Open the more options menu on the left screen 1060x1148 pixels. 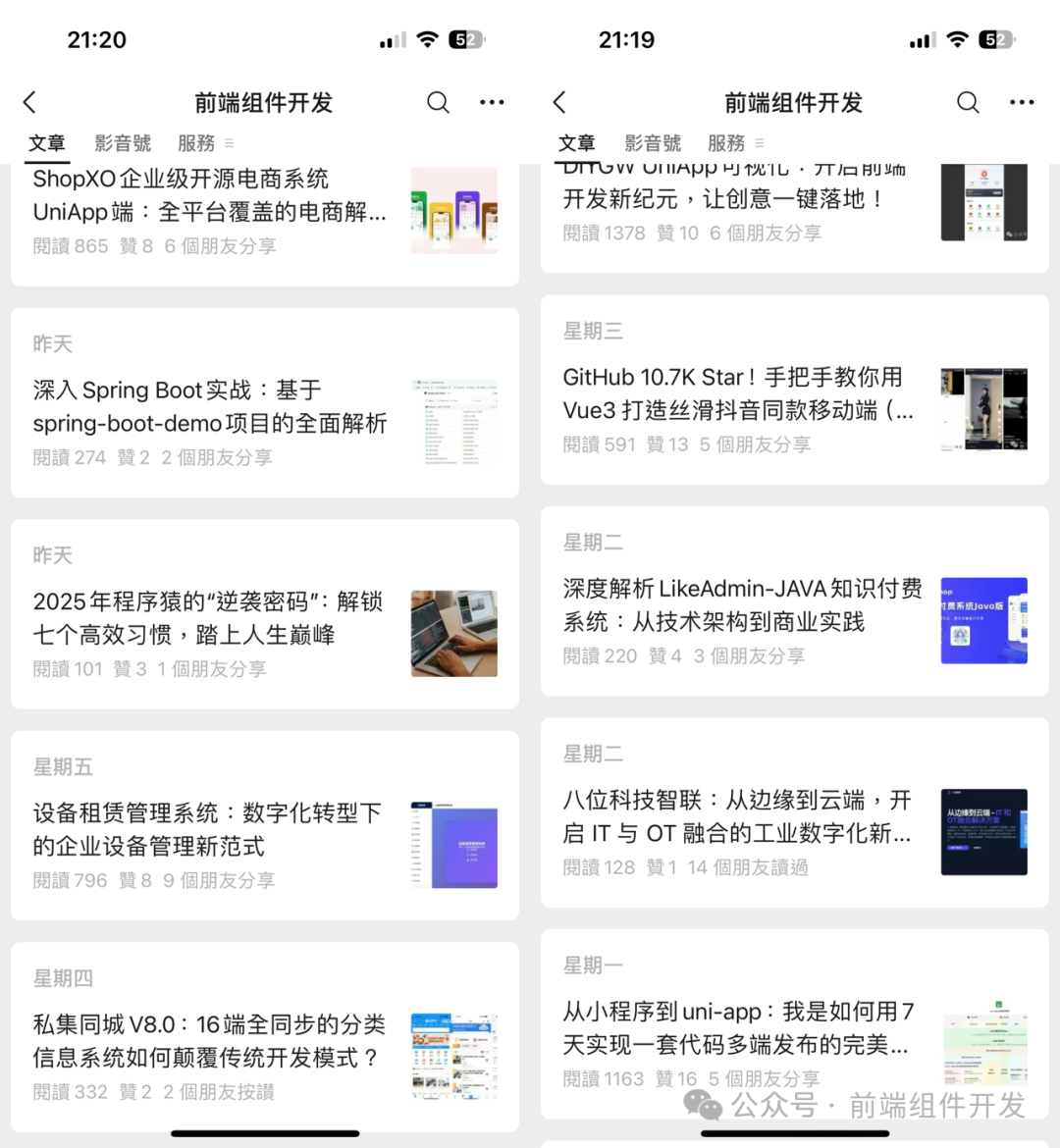[492, 101]
